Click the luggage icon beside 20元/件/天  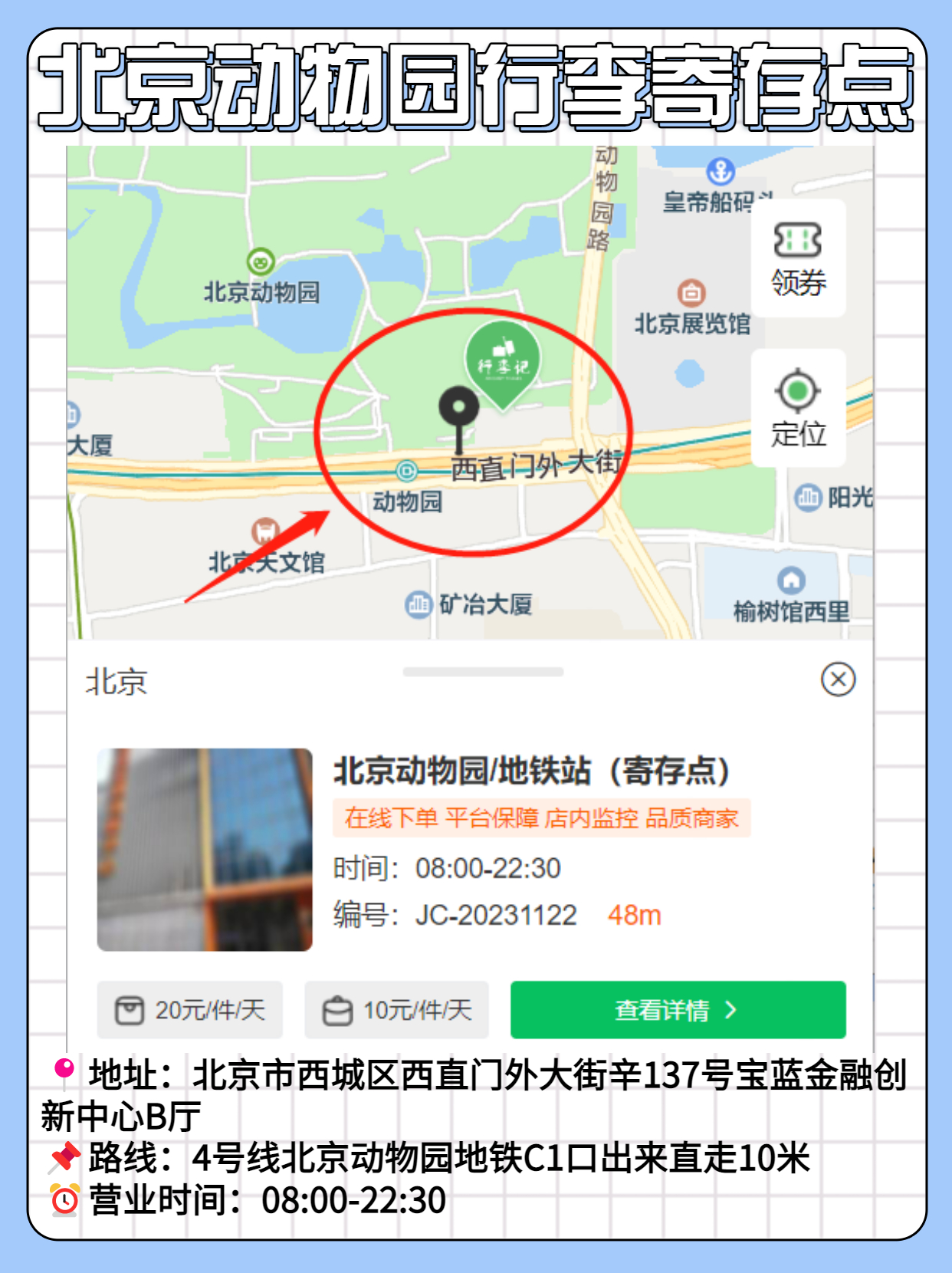tap(131, 1011)
